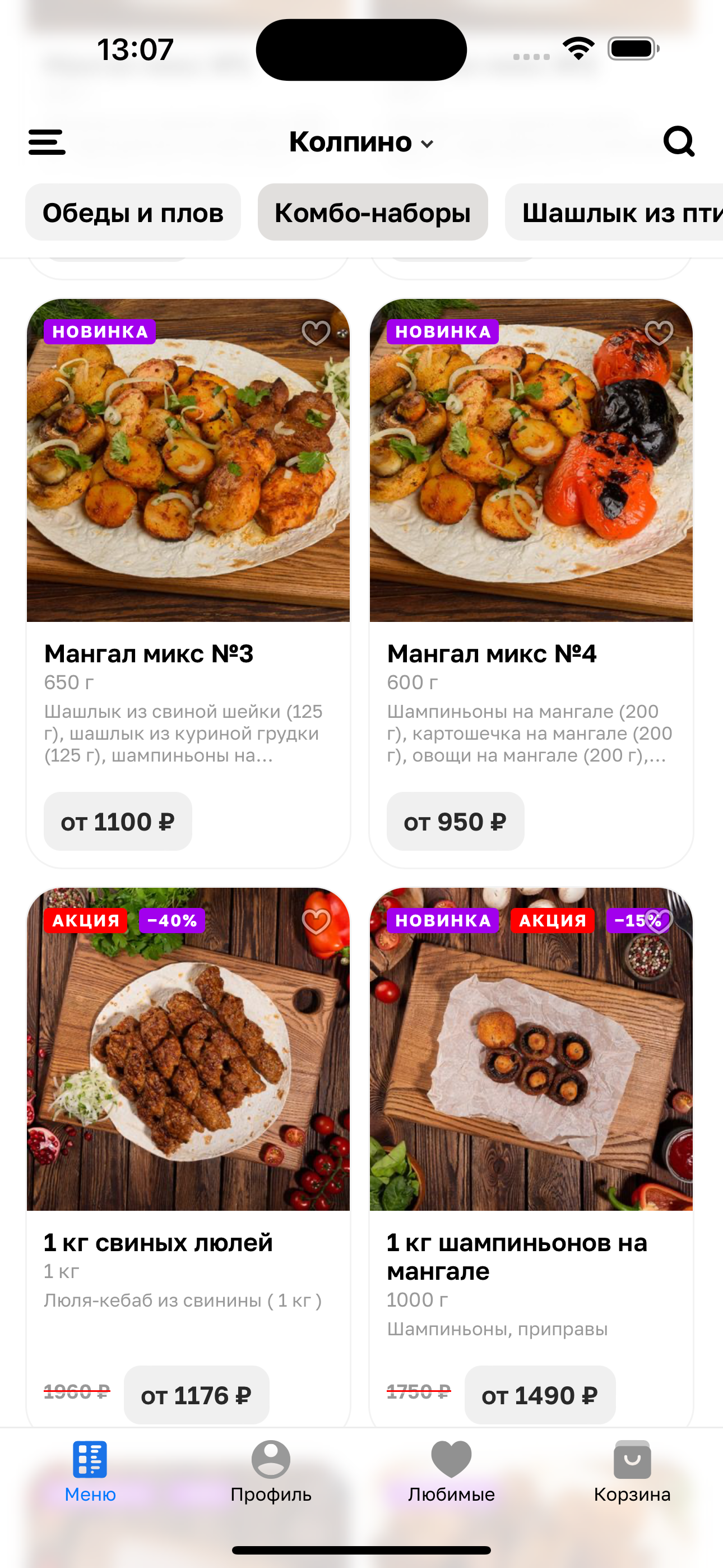Tap the от 950 ₽ price button
Viewport: 723px width, 1568px height.
(x=455, y=822)
